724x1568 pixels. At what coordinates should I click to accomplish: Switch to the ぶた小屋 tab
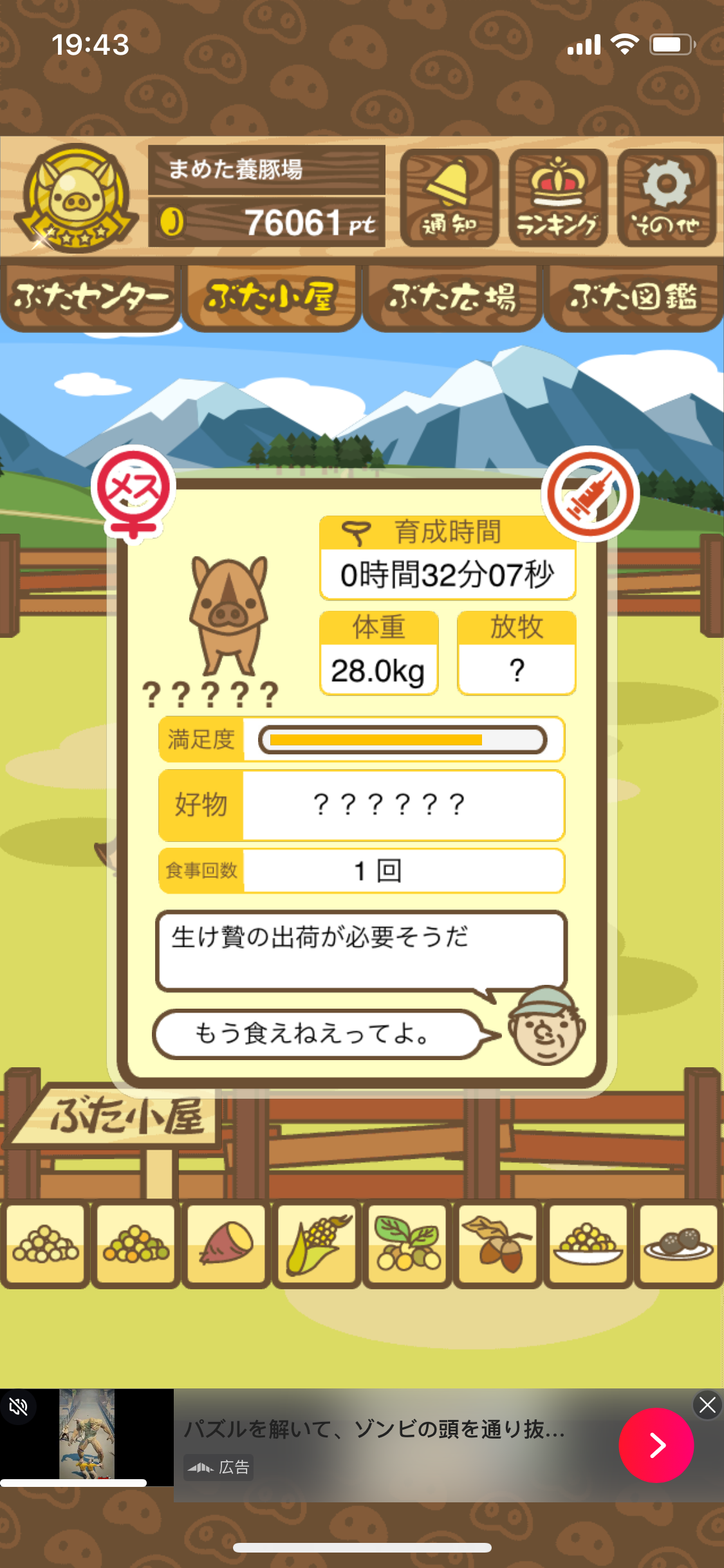click(271, 297)
